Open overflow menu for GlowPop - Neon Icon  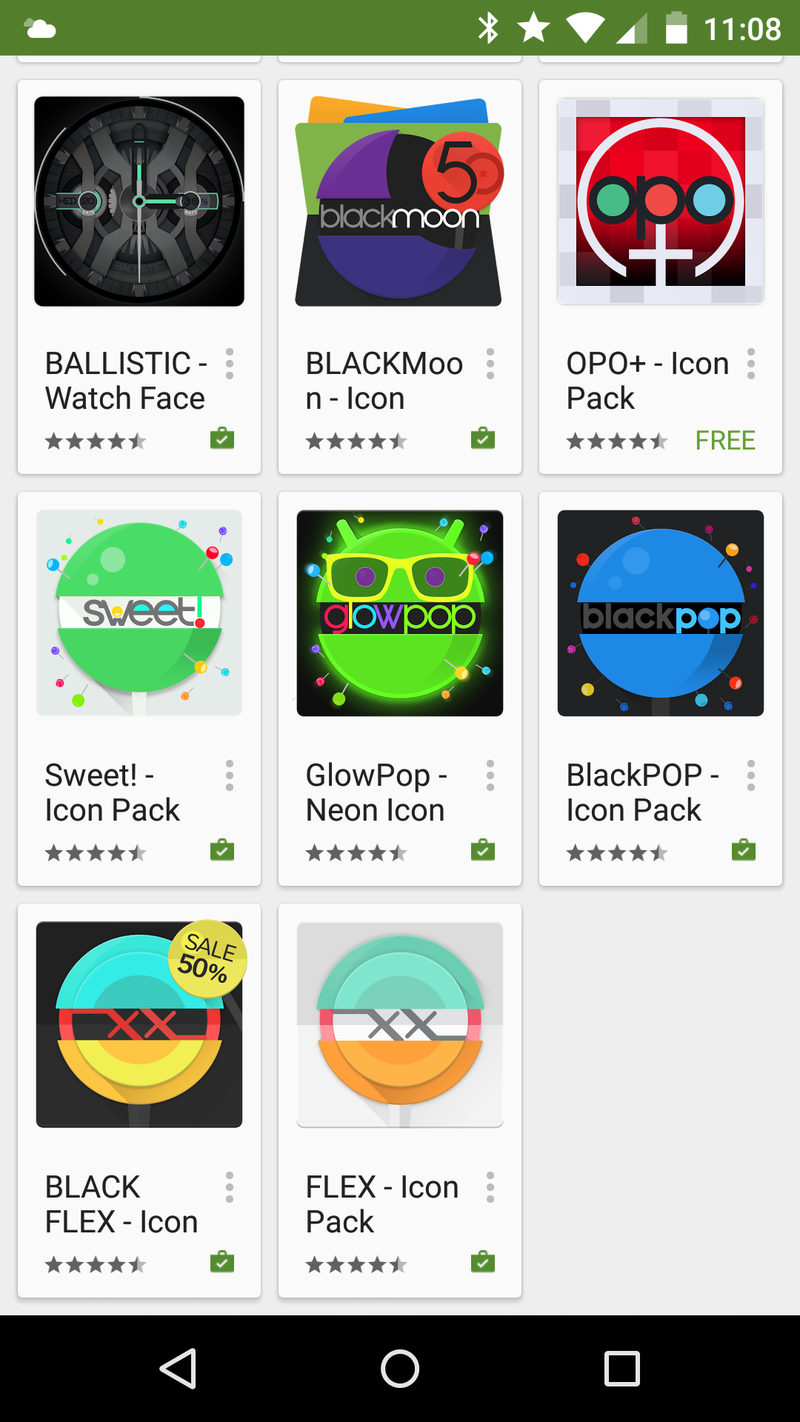coord(490,775)
